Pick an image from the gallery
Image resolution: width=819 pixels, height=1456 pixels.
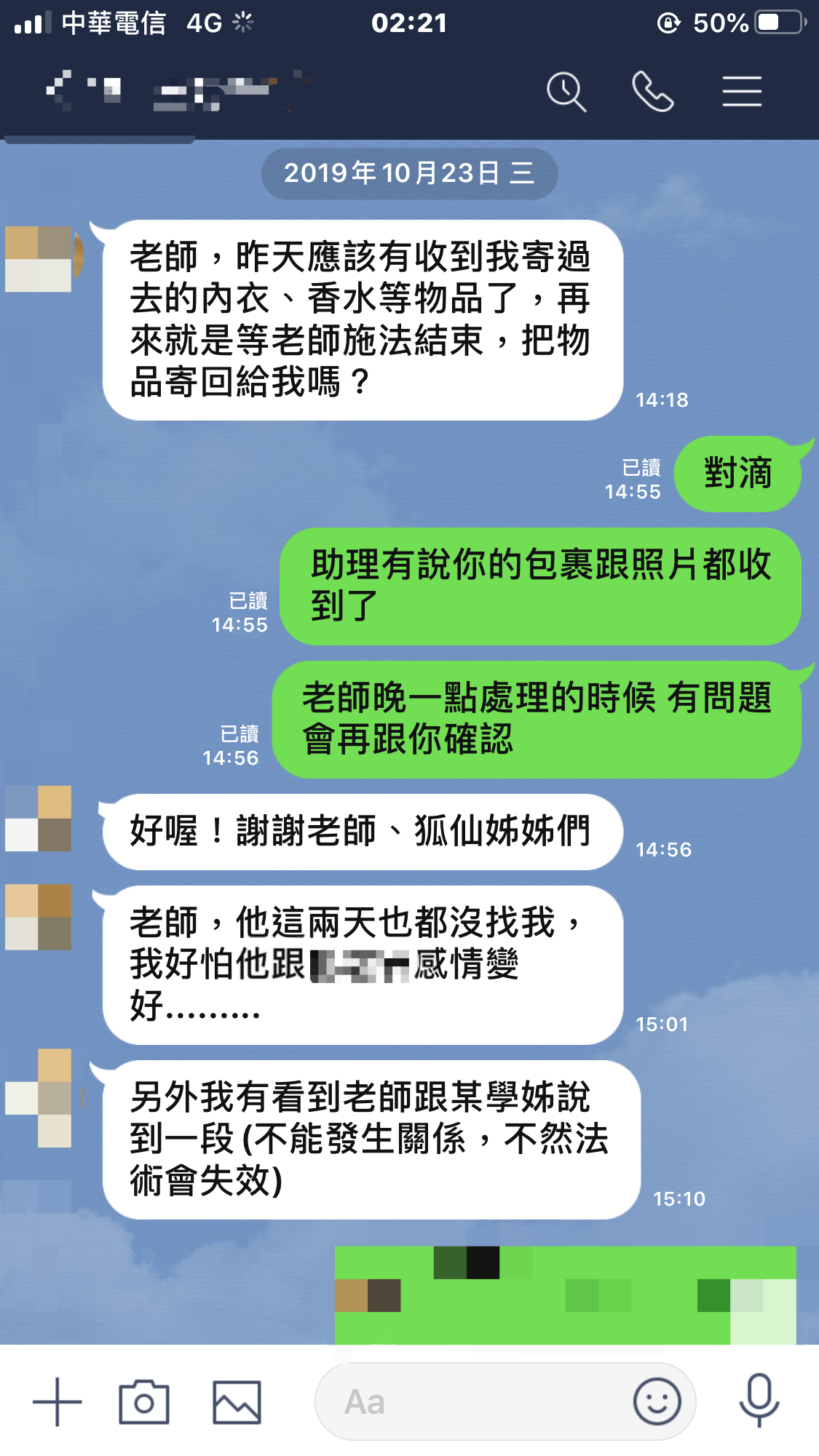point(237,1401)
